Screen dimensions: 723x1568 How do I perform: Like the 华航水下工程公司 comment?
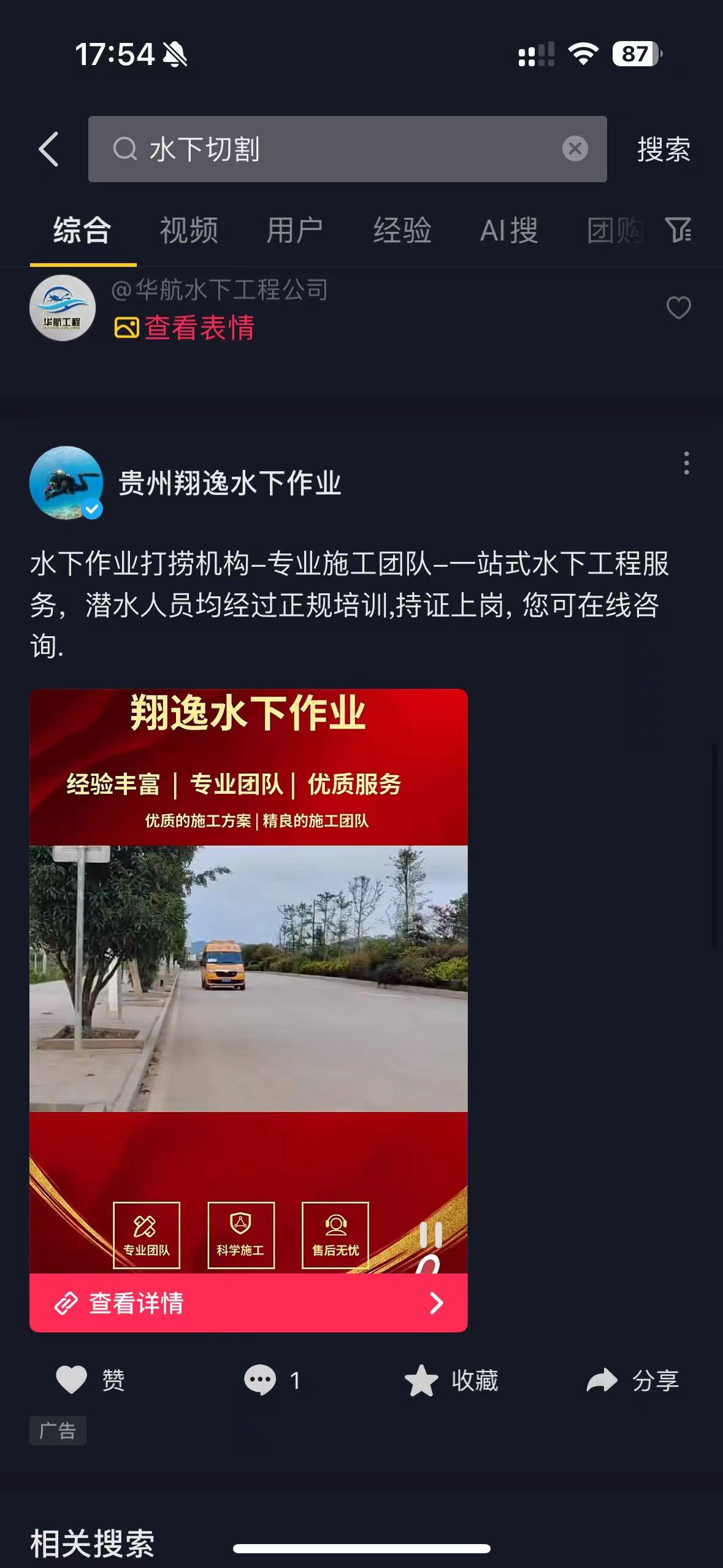point(678,307)
